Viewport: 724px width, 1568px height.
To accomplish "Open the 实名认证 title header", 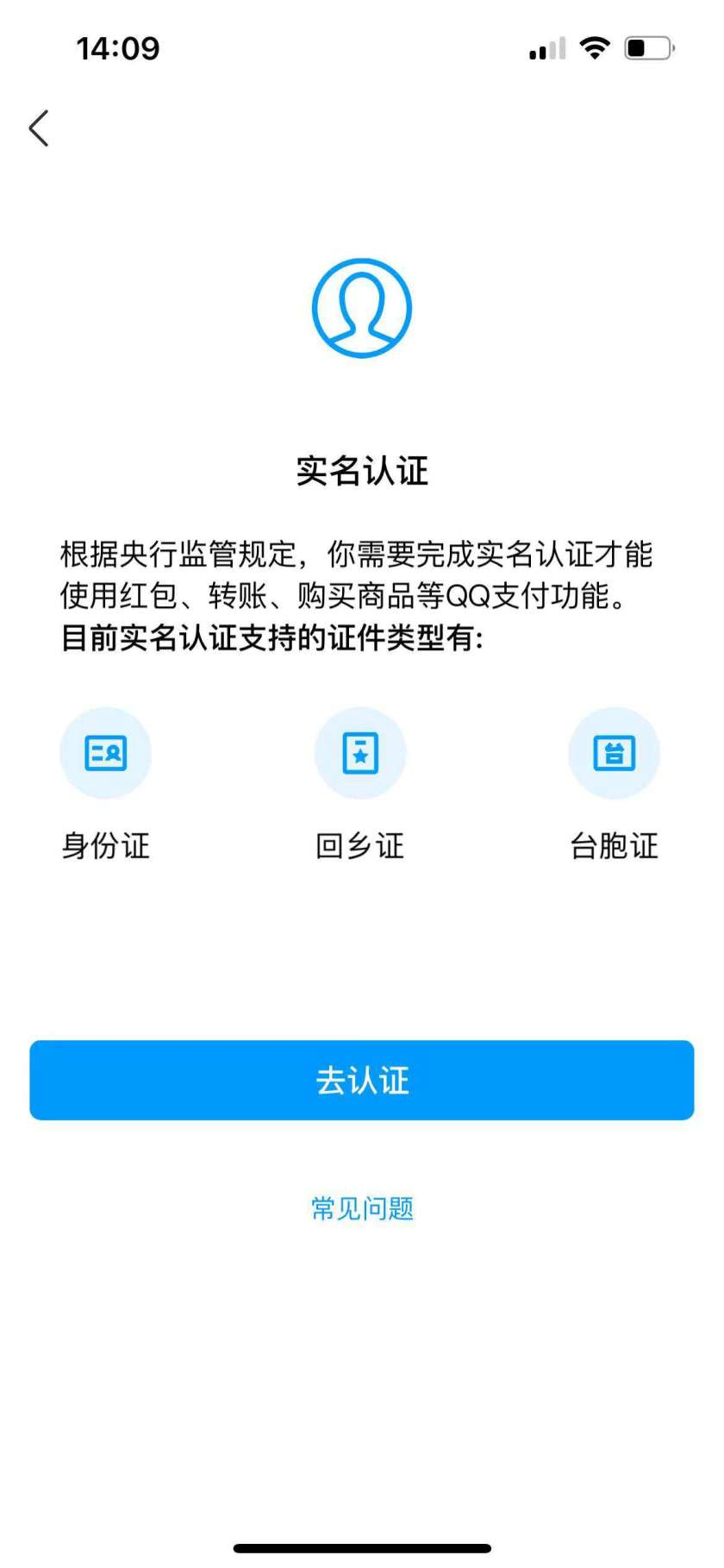I will (x=361, y=471).
